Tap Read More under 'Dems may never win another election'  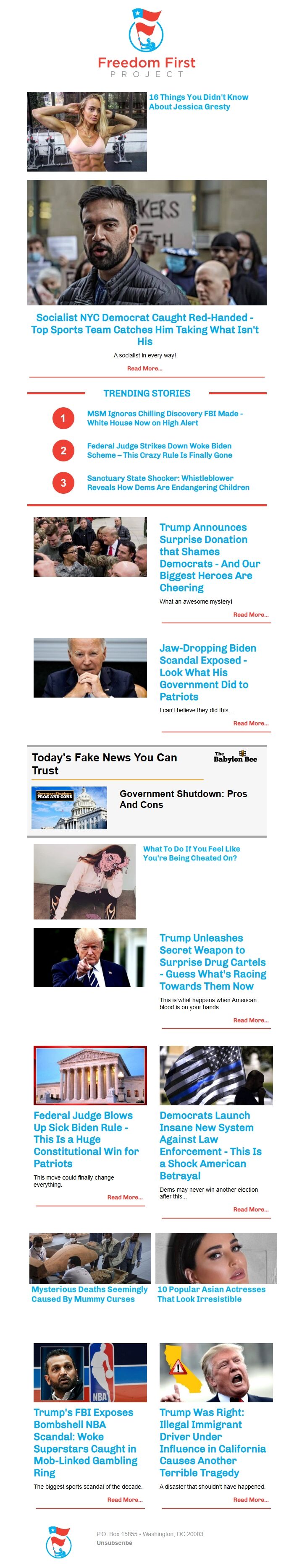coord(251,1209)
